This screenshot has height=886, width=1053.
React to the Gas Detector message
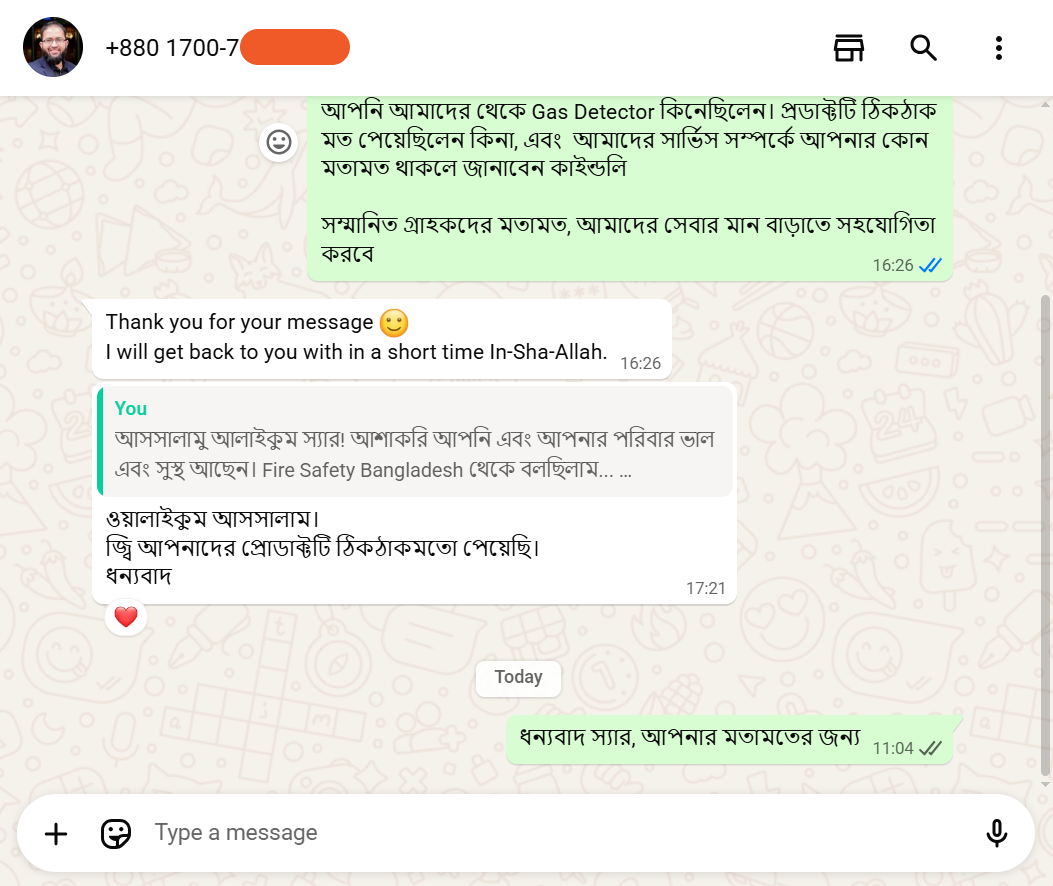(279, 142)
